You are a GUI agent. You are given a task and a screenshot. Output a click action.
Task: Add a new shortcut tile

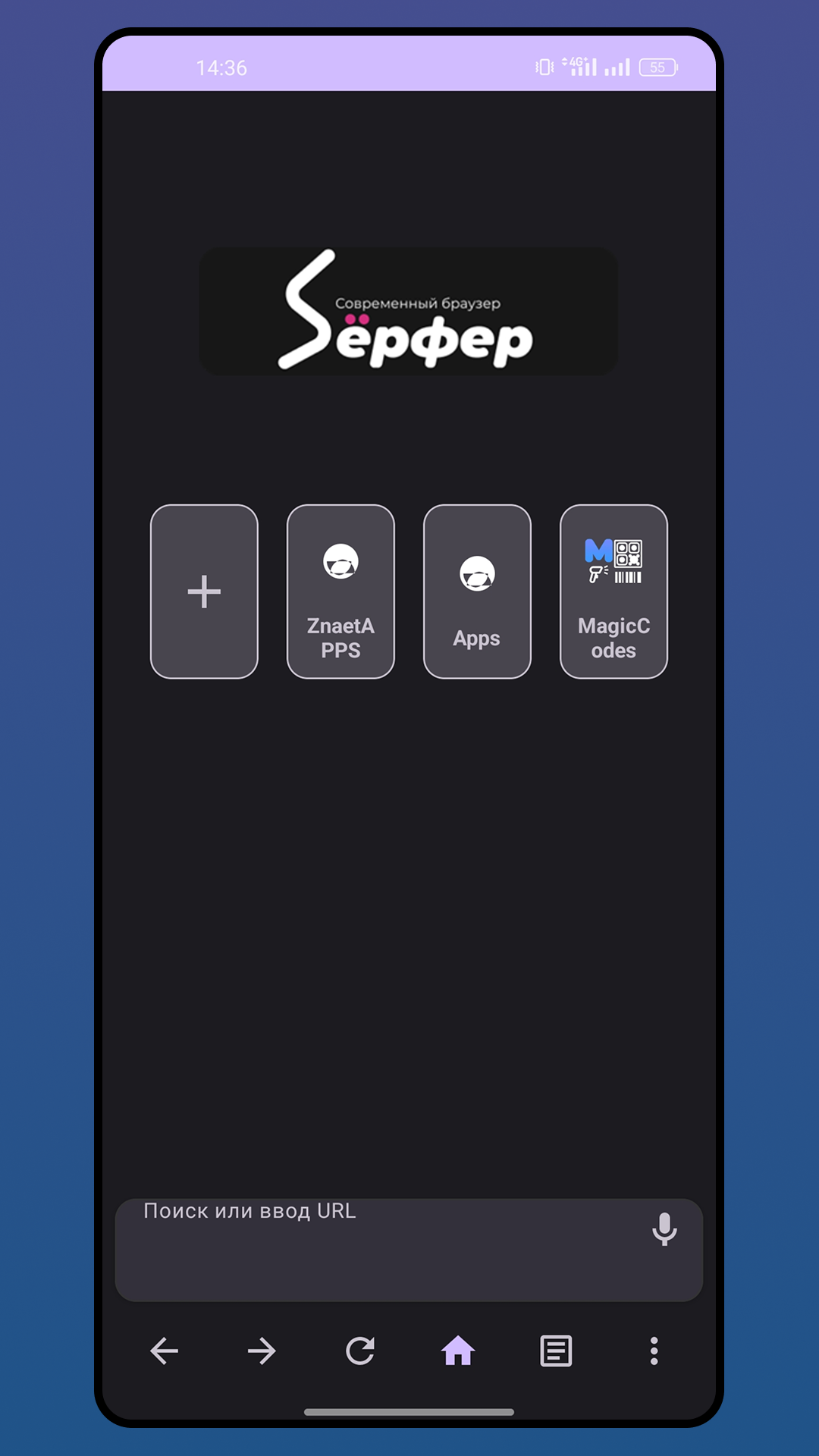(204, 591)
